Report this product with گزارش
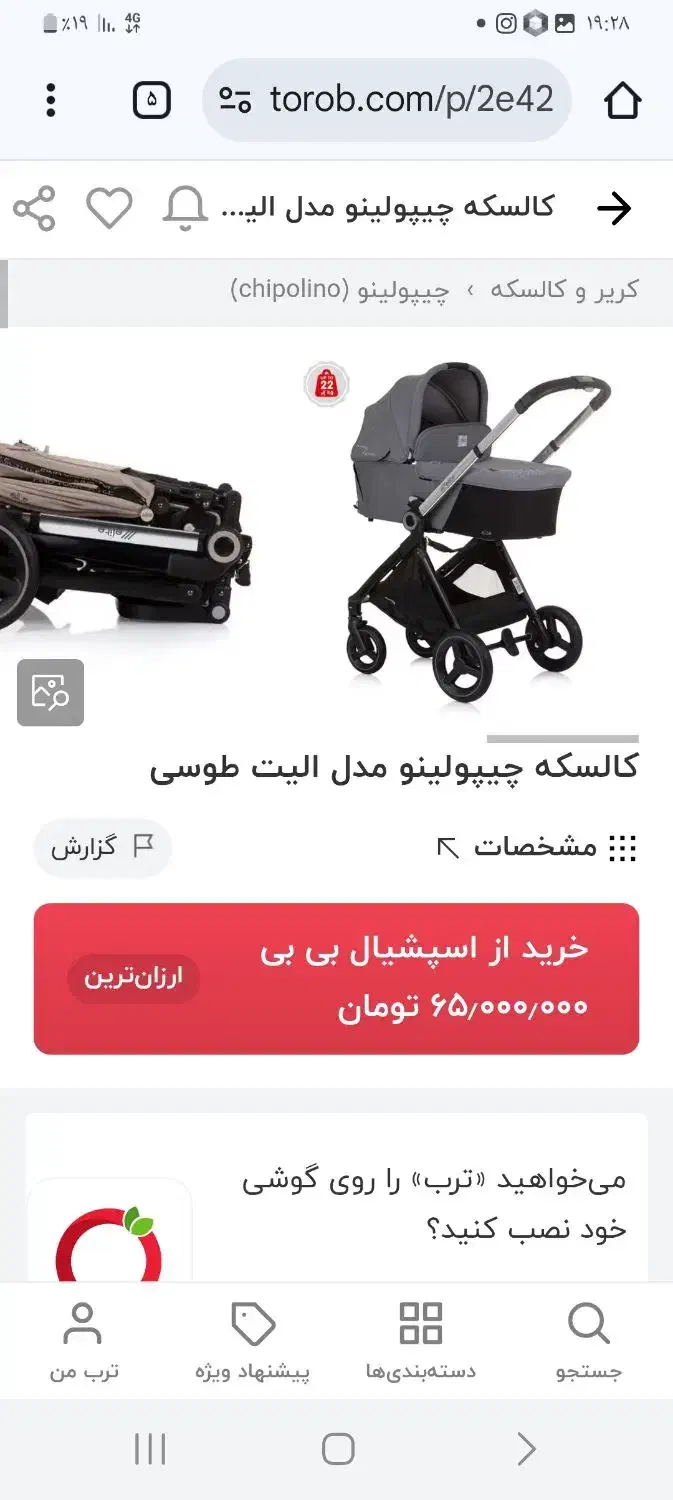 click(102, 848)
